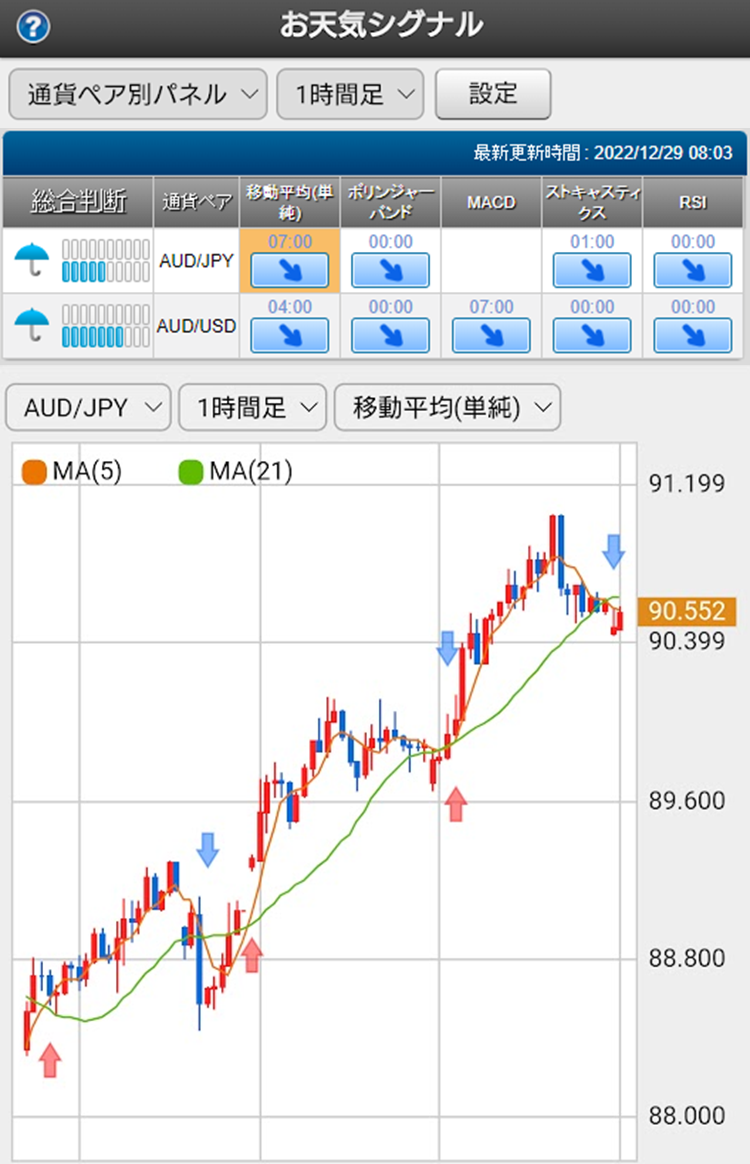Open the top 1時間足 timeframe dropdown
The image size is (750, 1164).
click(x=350, y=94)
